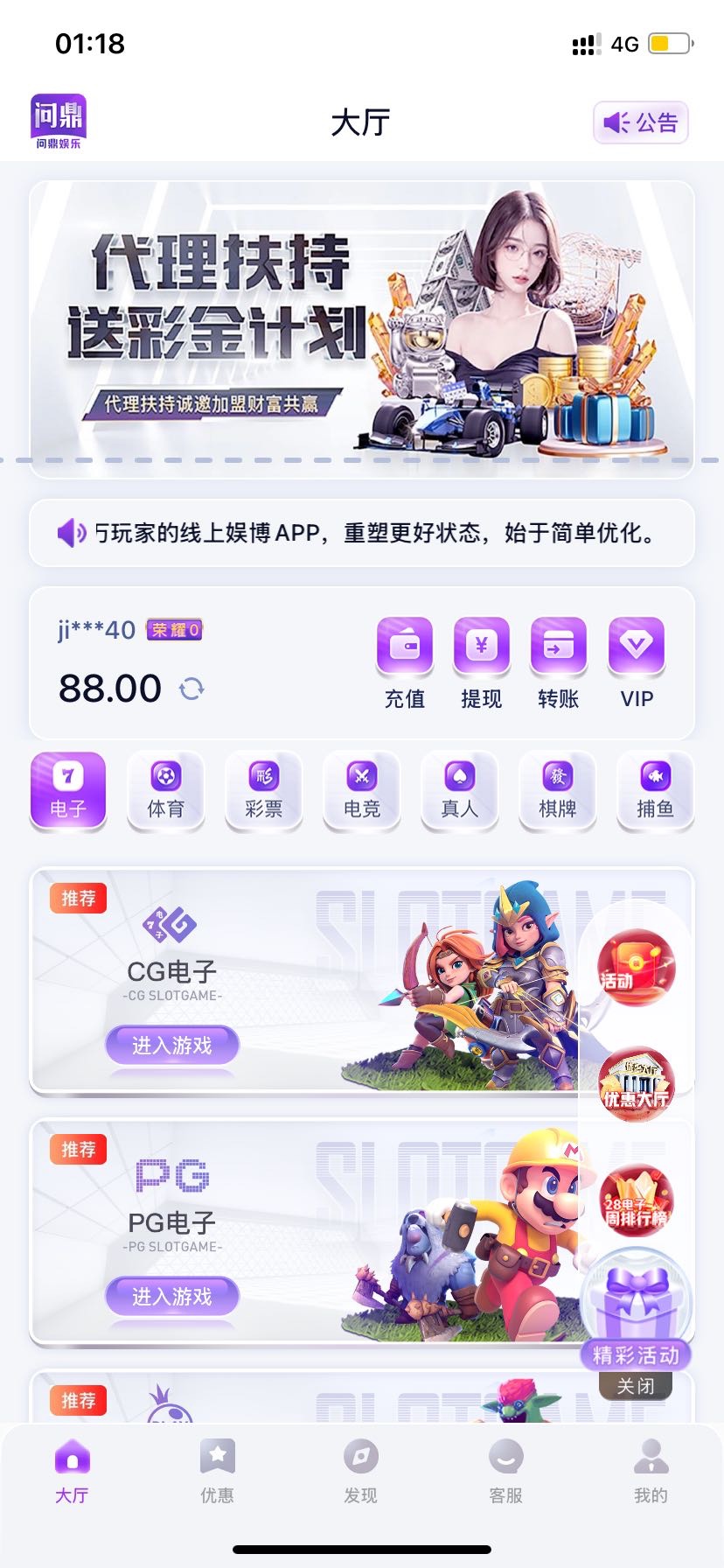Open the floating 优惠大厅 shortcut
The image size is (724, 1568).
(x=636, y=1085)
